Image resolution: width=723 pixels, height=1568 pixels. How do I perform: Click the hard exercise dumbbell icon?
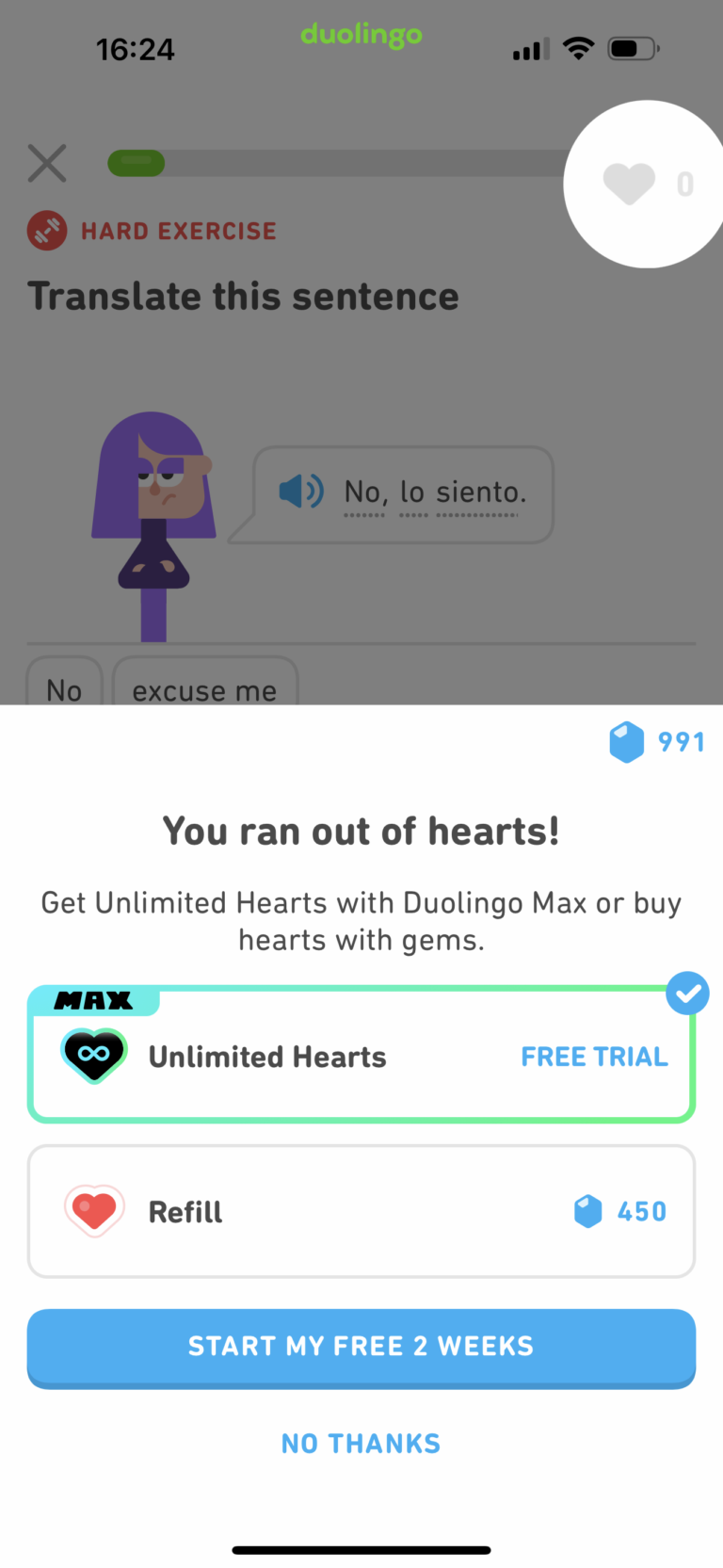[x=45, y=230]
